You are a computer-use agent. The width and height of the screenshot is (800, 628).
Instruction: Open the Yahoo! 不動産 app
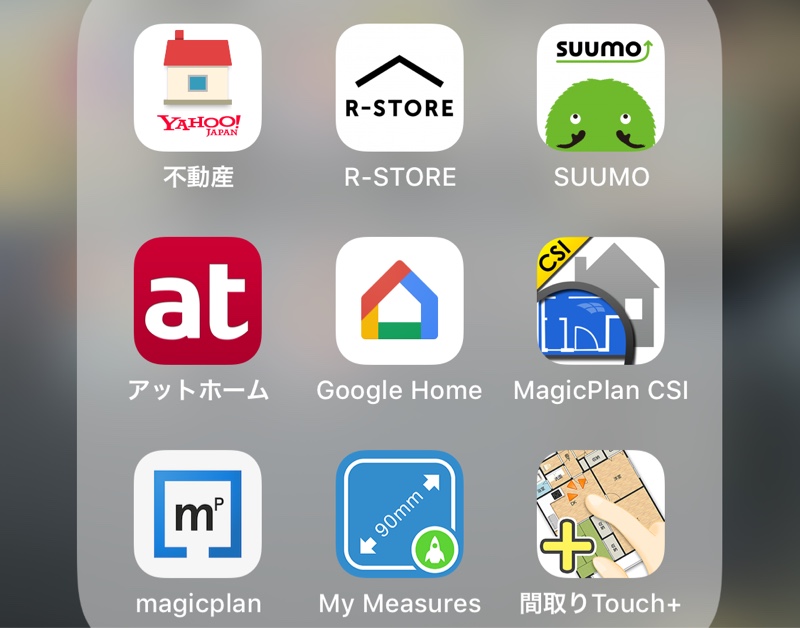click(x=198, y=88)
